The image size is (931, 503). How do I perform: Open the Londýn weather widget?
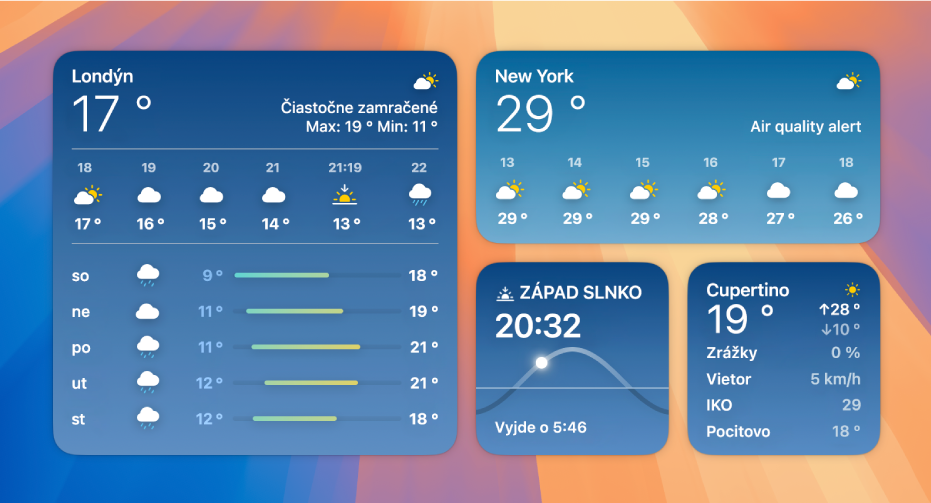click(255, 252)
